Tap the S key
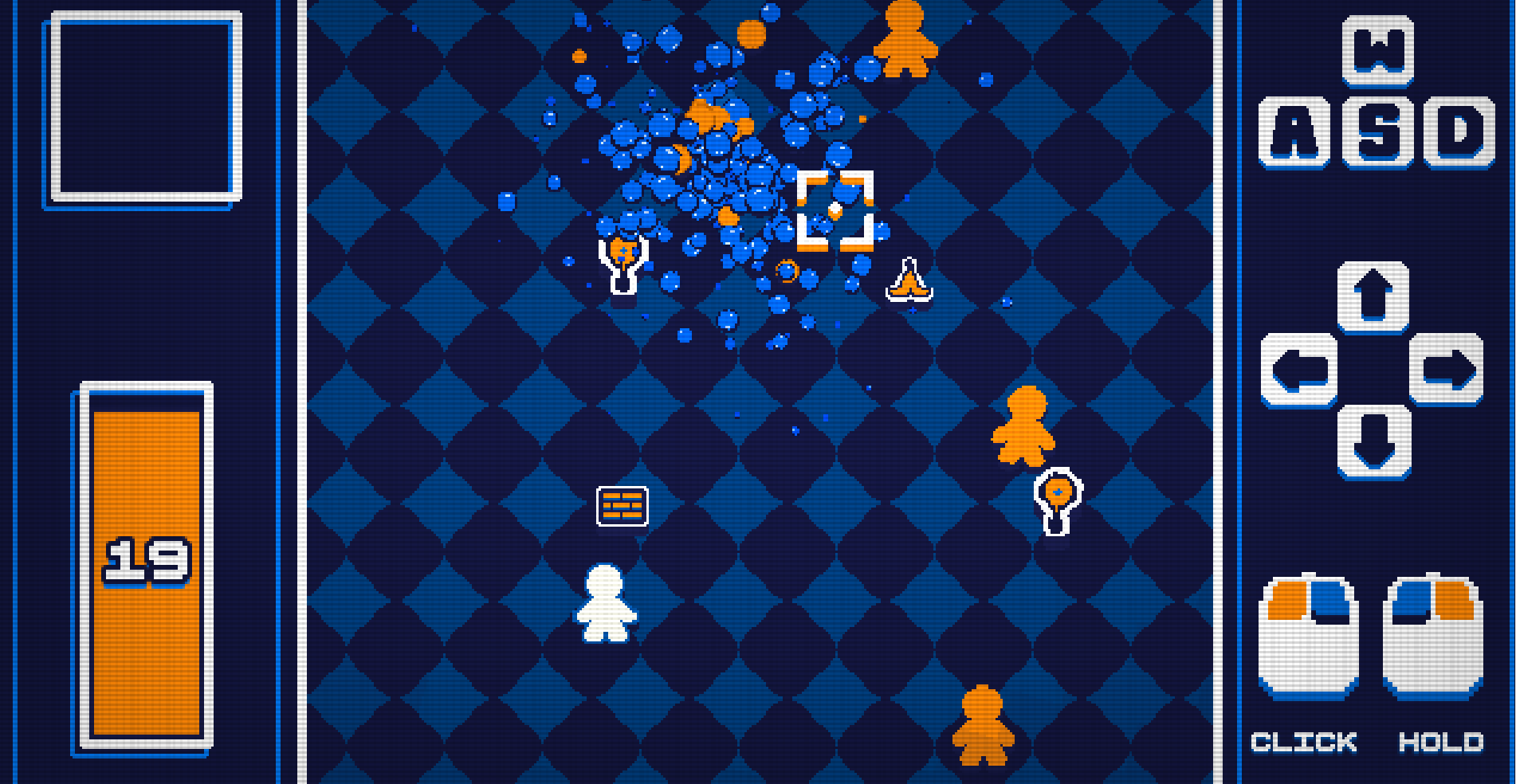 (1377, 131)
